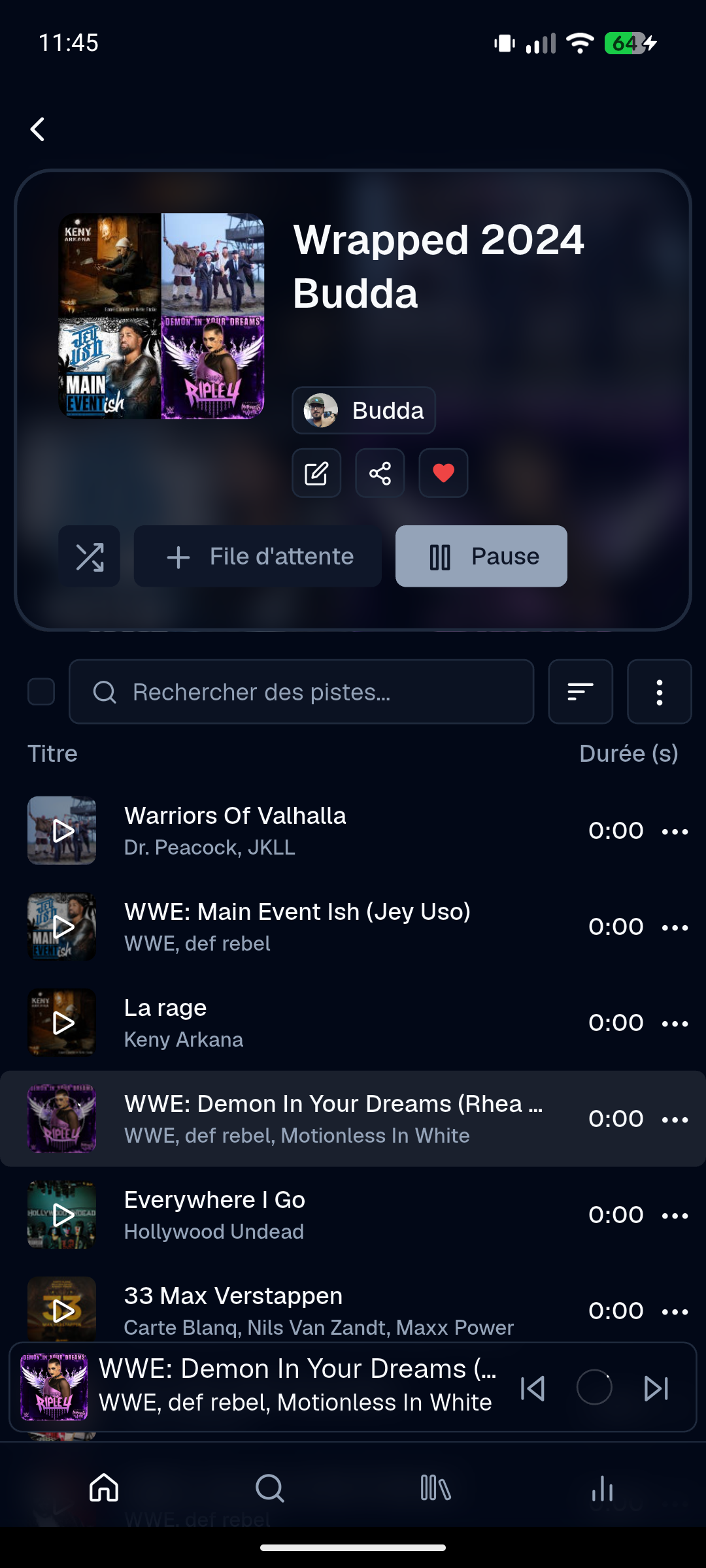706x1568 pixels.
Task: Toggle shuffle mode
Action: pyautogui.click(x=90, y=557)
